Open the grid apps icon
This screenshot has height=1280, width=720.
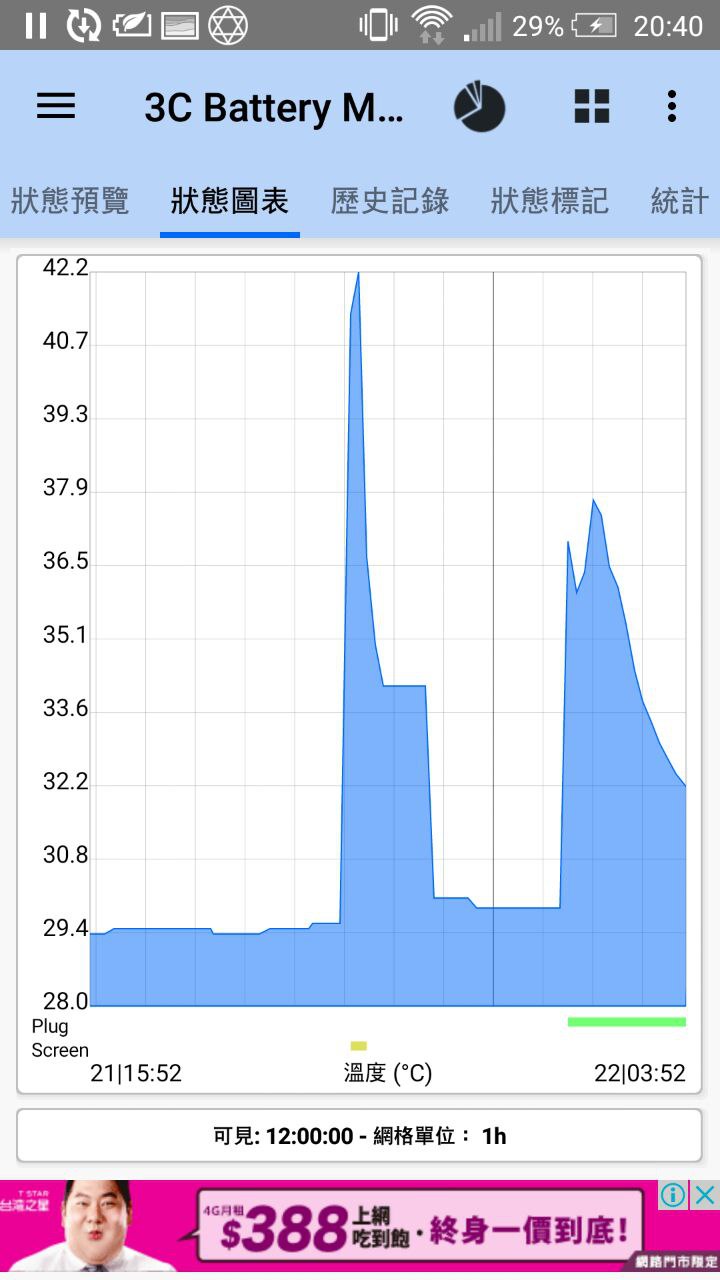[x=592, y=107]
